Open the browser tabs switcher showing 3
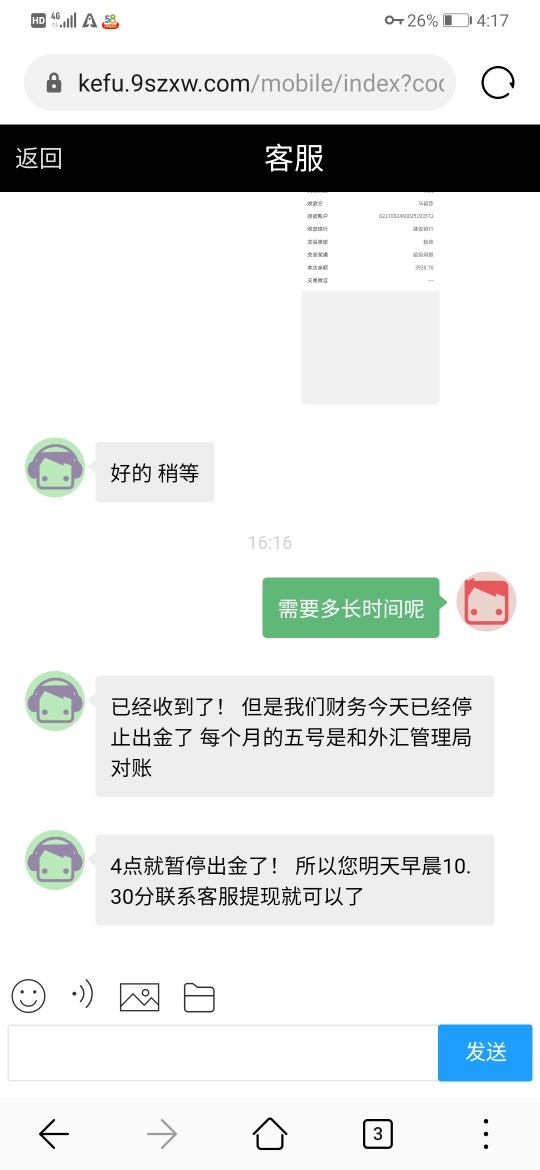The width and height of the screenshot is (540, 1170). point(377,1134)
